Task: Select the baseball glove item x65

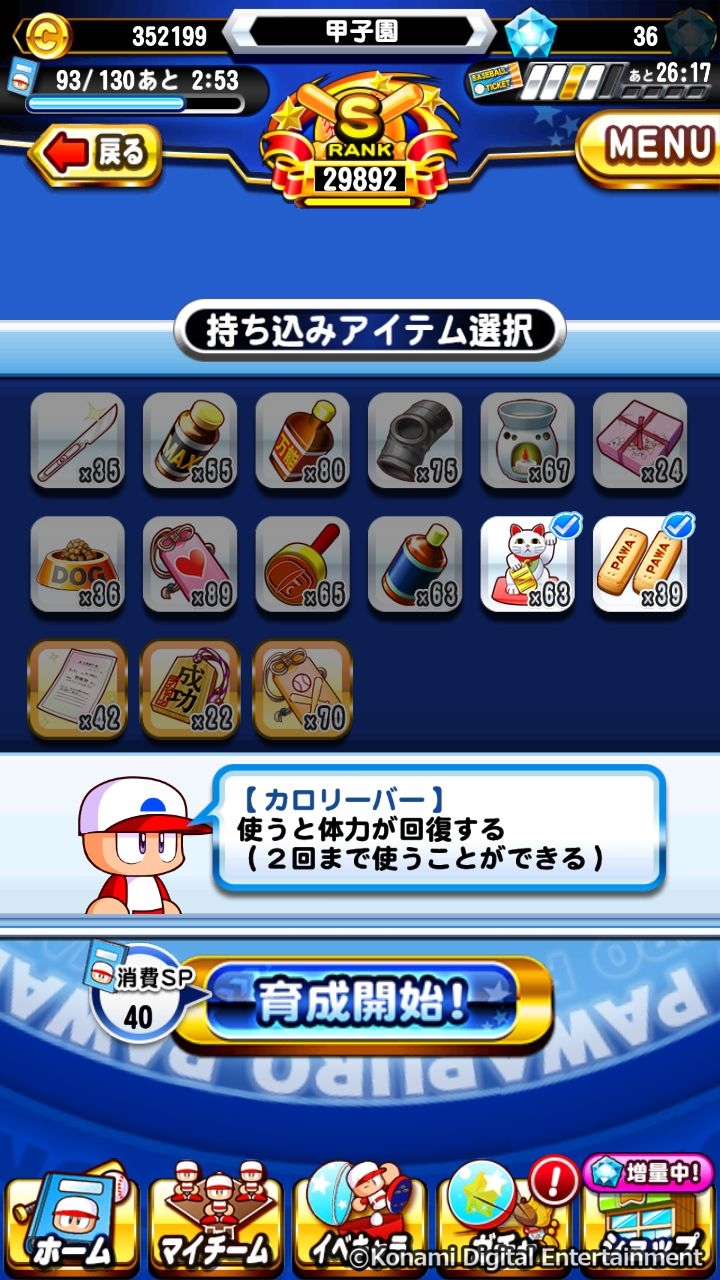Action: (303, 564)
